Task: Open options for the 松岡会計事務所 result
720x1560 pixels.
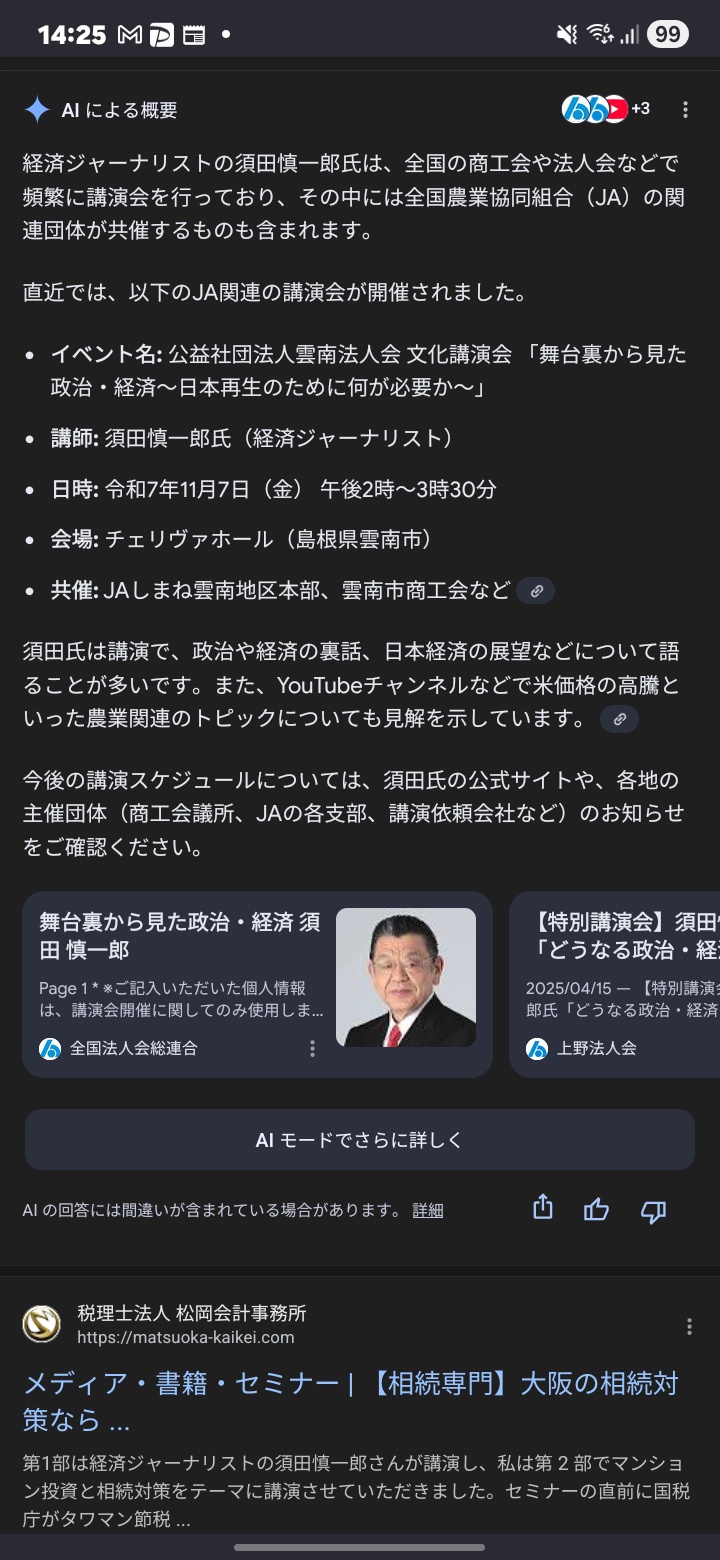Action: tap(689, 1326)
